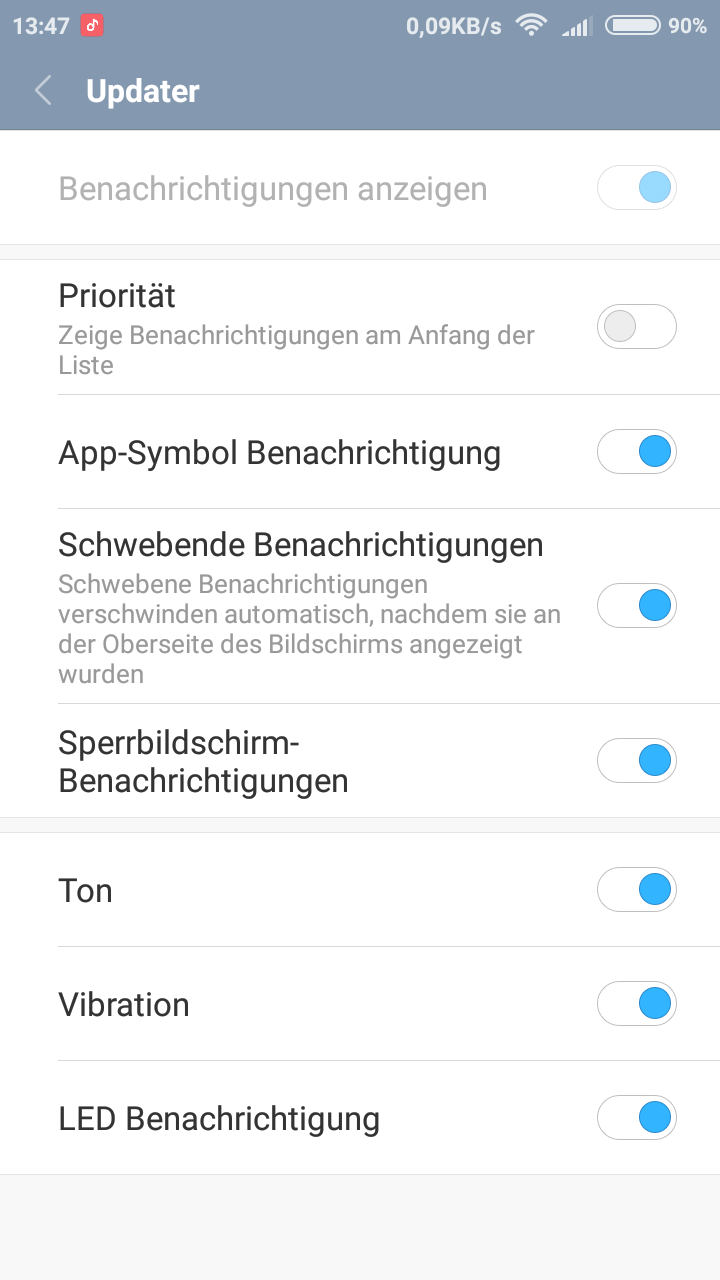Turn off App-Symbol Benachrichtigung
The image size is (720, 1280).
[x=637, y=452]
